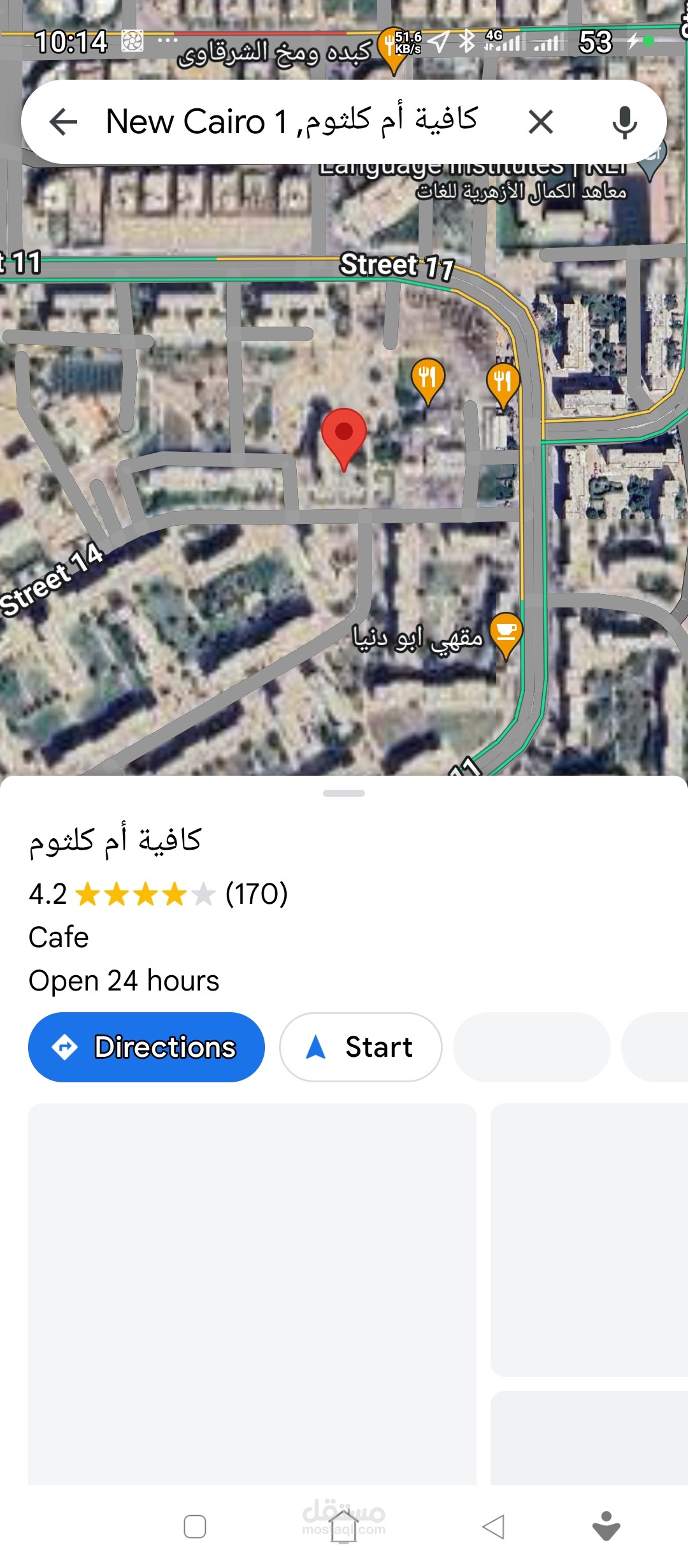The height and width of the screenshot is (1568, 688).
Task: Edit the New Cairo 1 search field
Action: [293, 122]
